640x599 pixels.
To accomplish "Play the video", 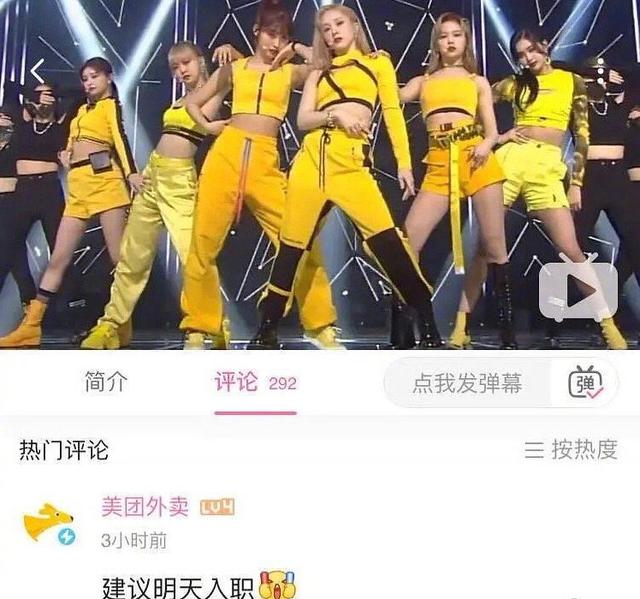I will click(x=578, y=287).
